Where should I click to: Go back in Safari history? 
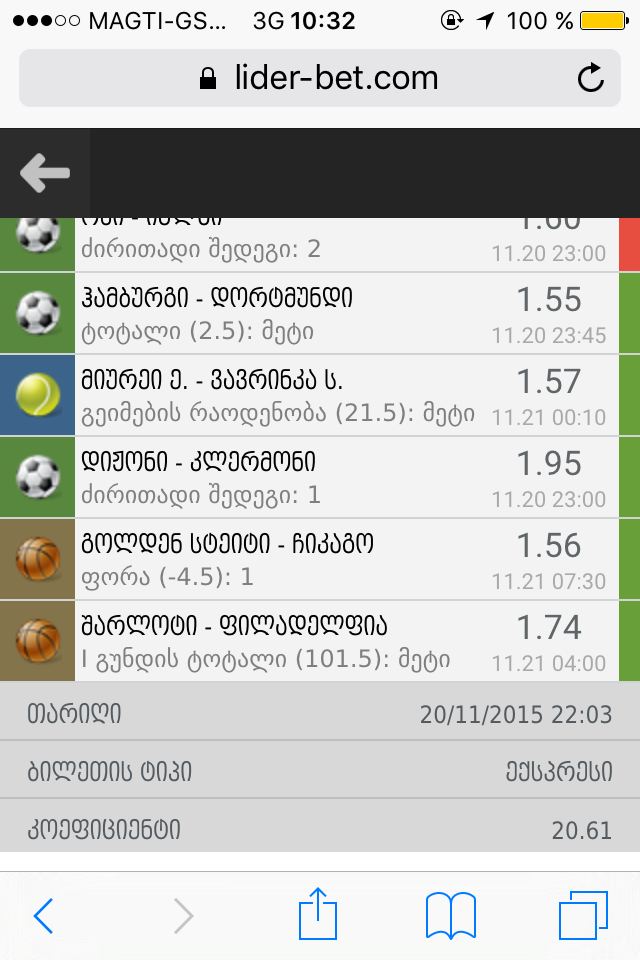[x=43, y=915]
